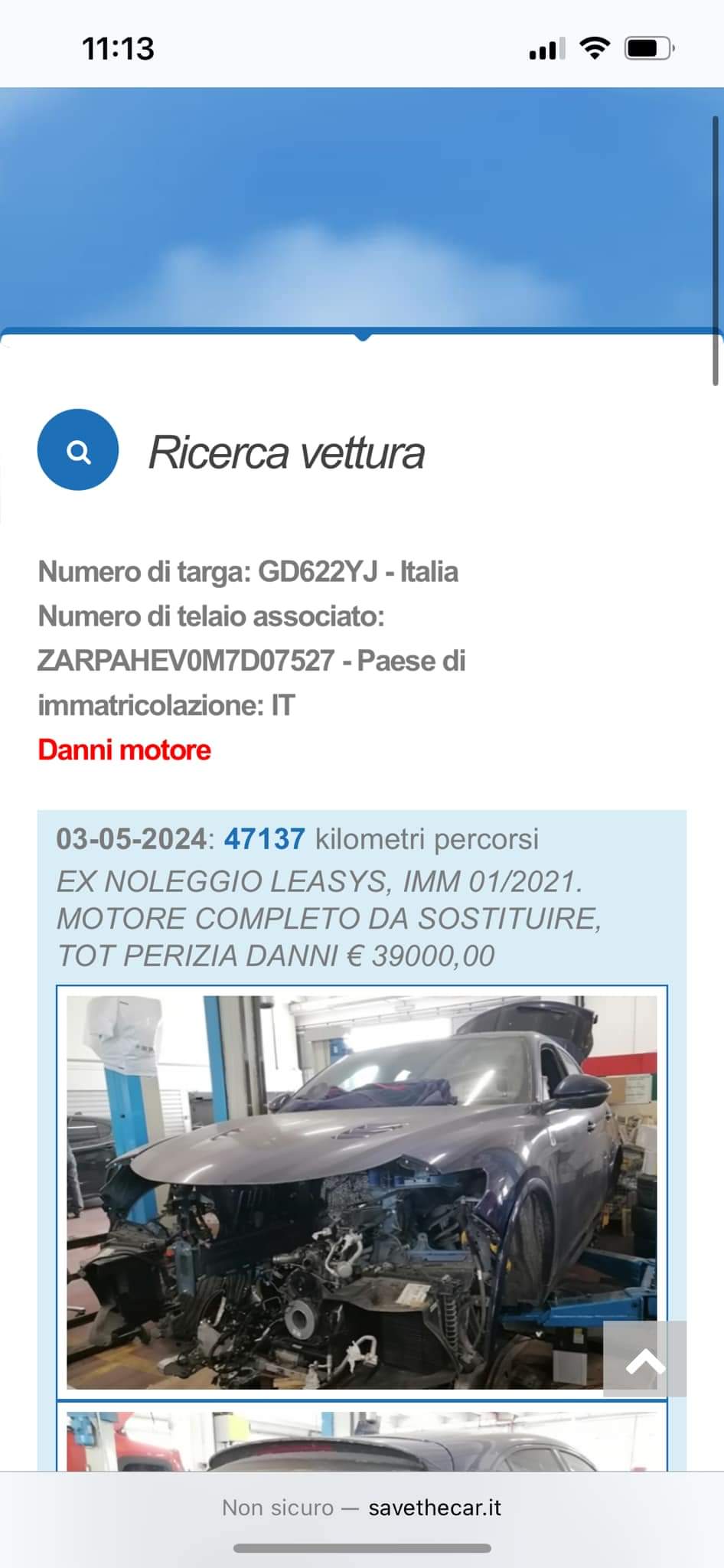Tap the savethecar.it address bar
The height and width of the screenshot is (1568, 724).
point(362,1508)
